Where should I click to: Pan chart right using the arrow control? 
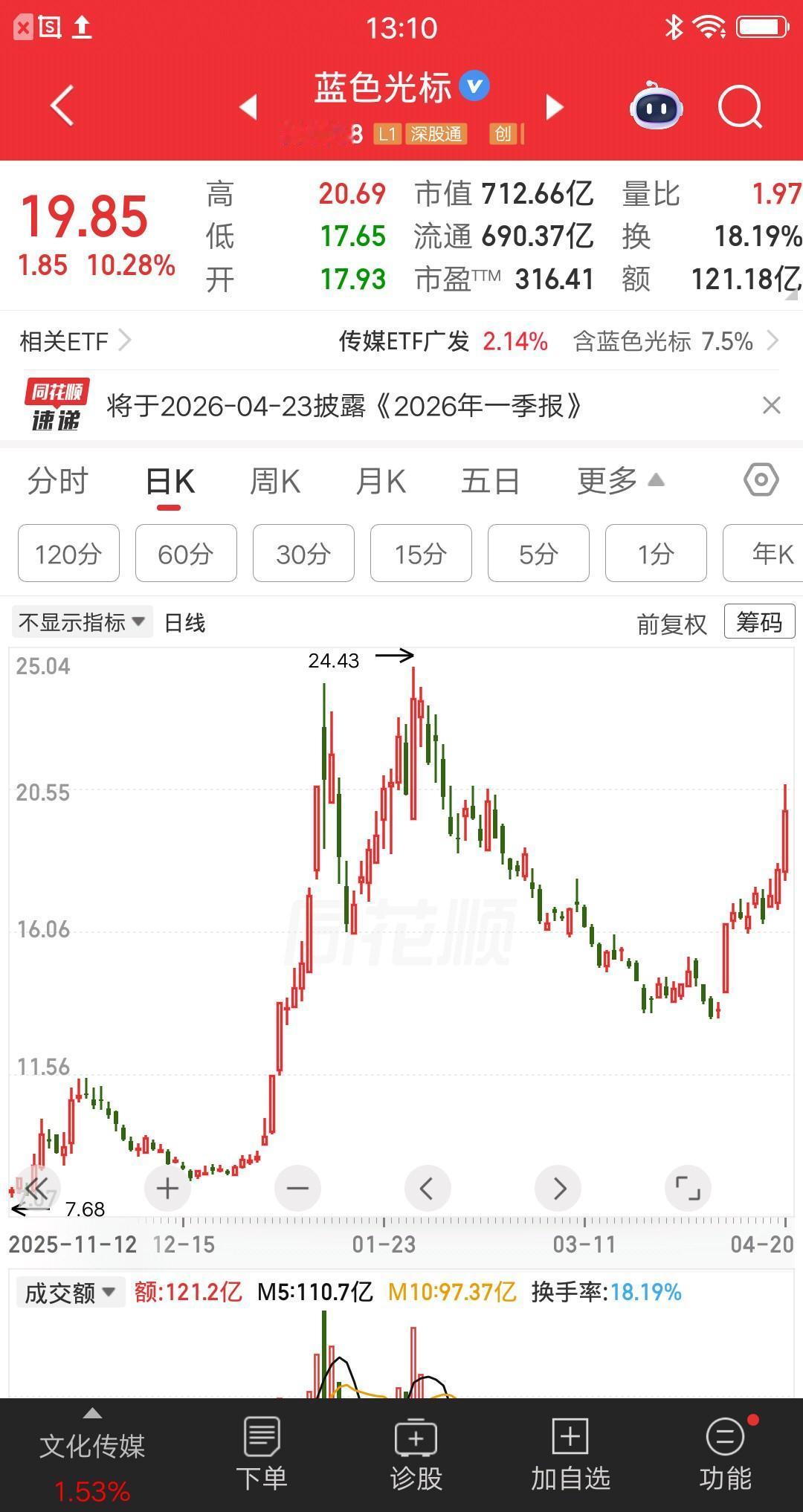(558, 1188)
